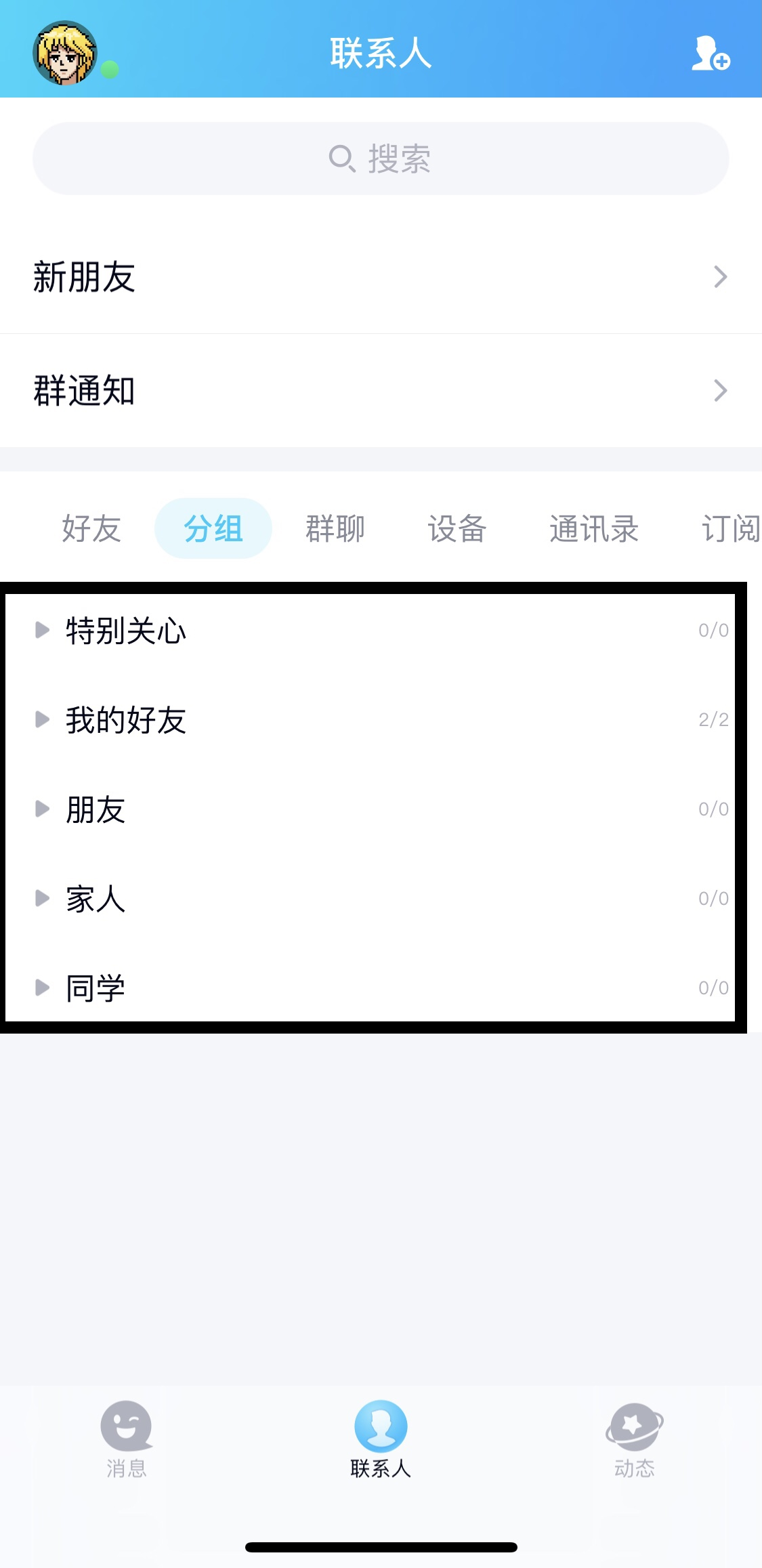762x1568 pixels.
Task: Open 新朋友 row
Action: (x=381, y=277)
